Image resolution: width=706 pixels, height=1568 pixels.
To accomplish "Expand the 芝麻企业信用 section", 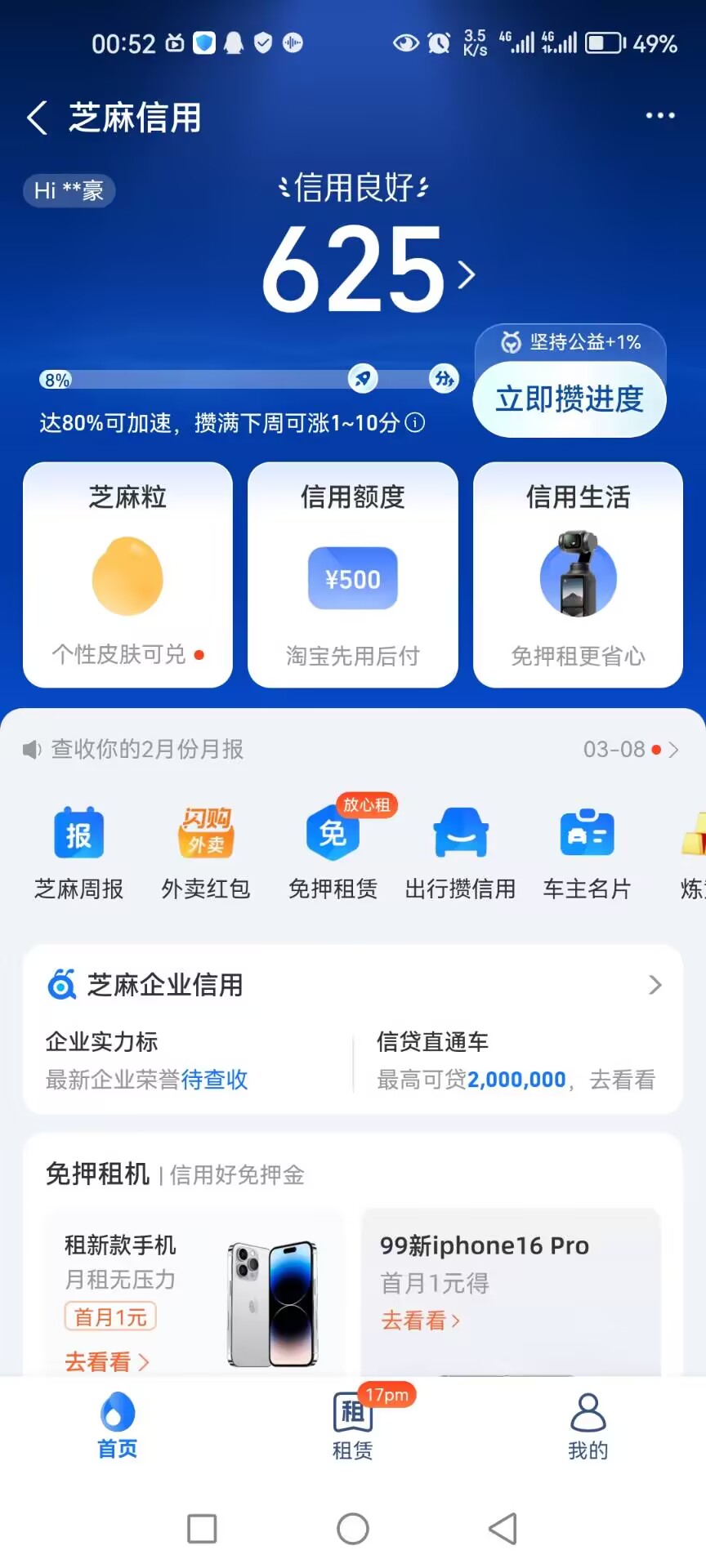I will pos(655,985).
